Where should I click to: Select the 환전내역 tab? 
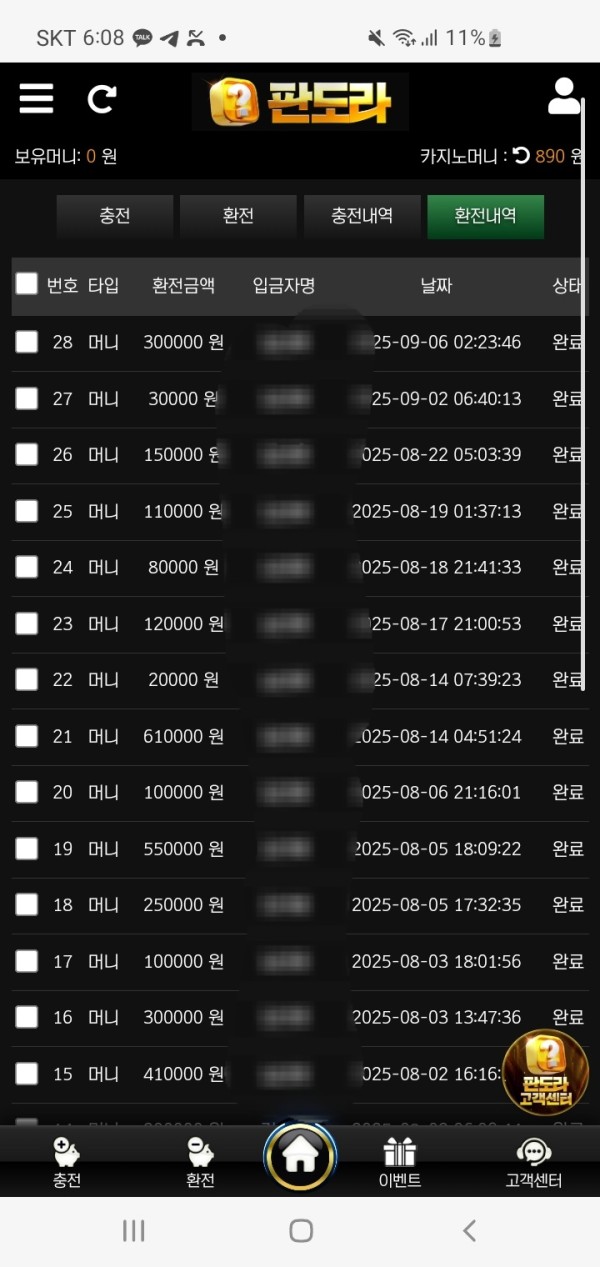(485, 216)
